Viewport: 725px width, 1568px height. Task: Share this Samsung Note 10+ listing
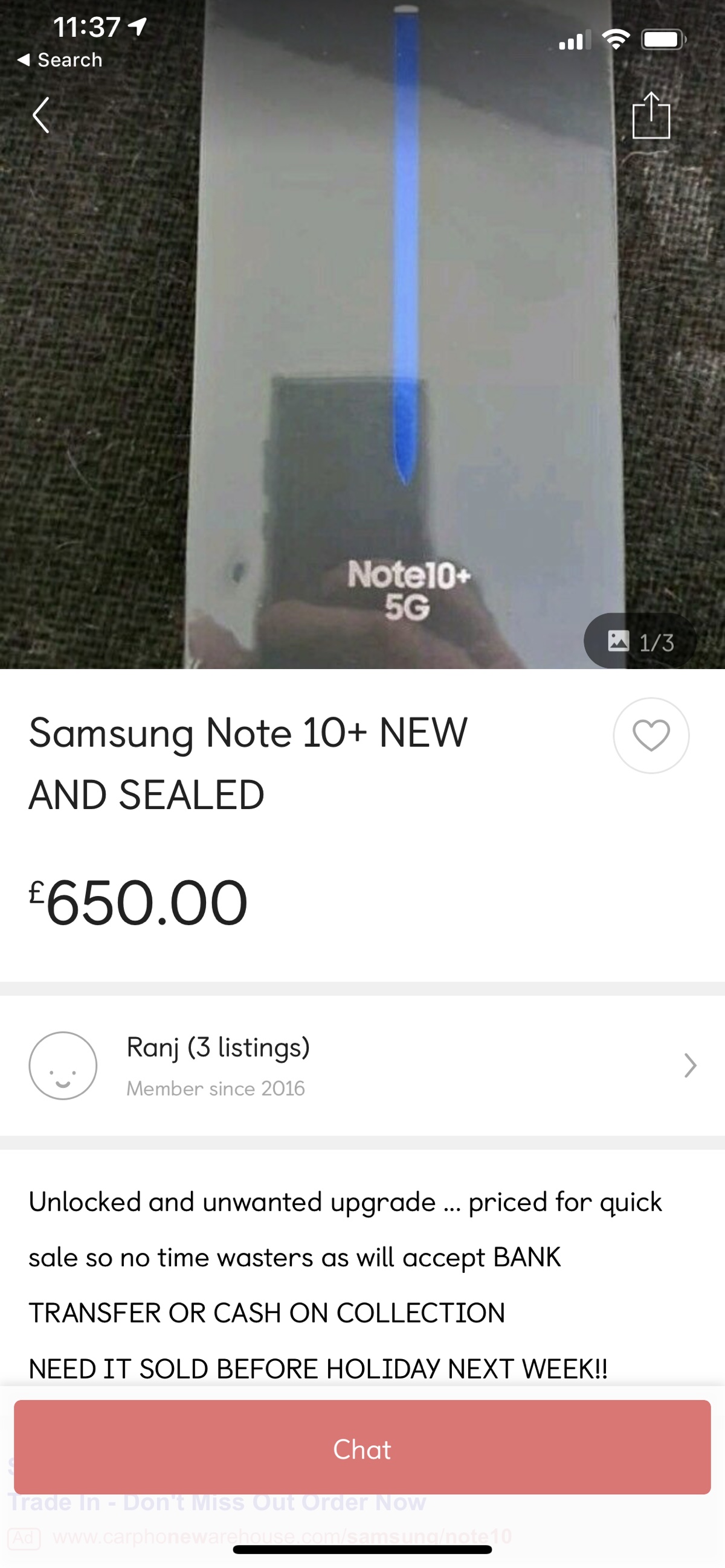tap(651, 116)
